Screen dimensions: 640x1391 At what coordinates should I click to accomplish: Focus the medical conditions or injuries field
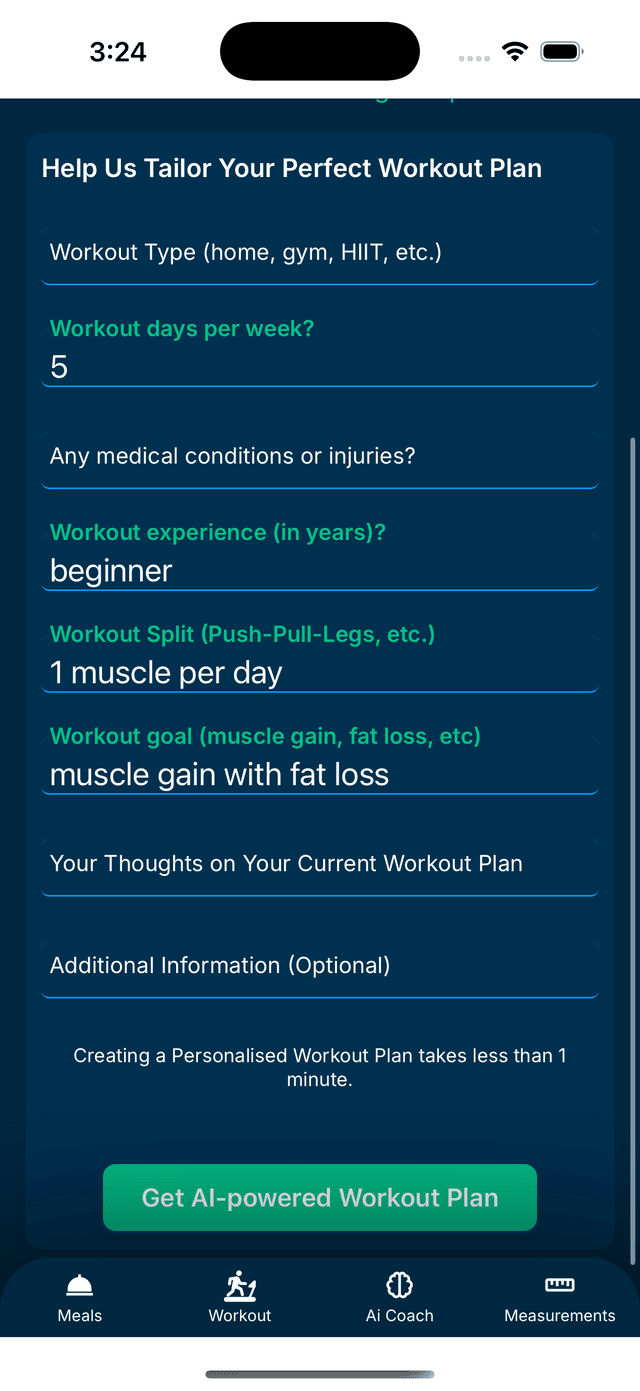point(319,457)
